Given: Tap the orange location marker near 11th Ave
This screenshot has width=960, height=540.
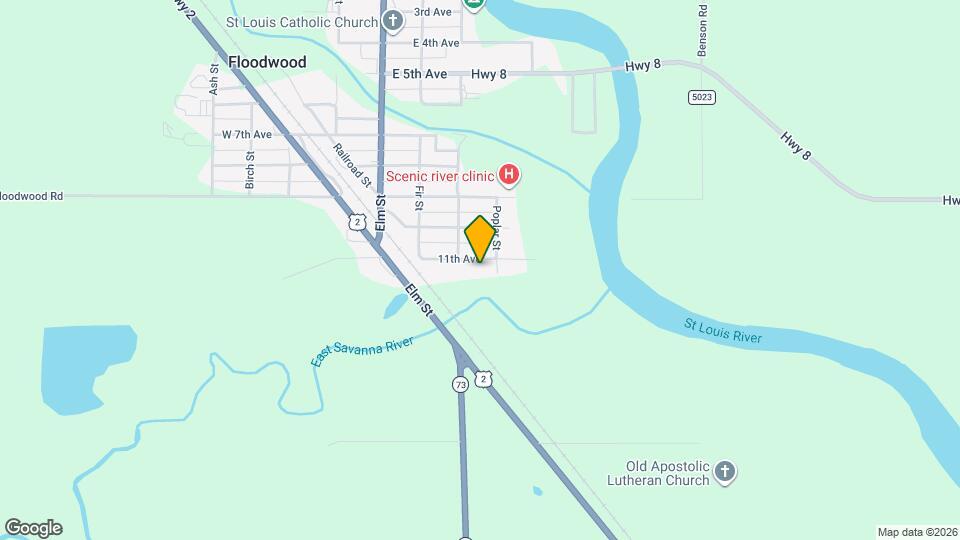Looking at the screenshot, I should pos(480,238).
